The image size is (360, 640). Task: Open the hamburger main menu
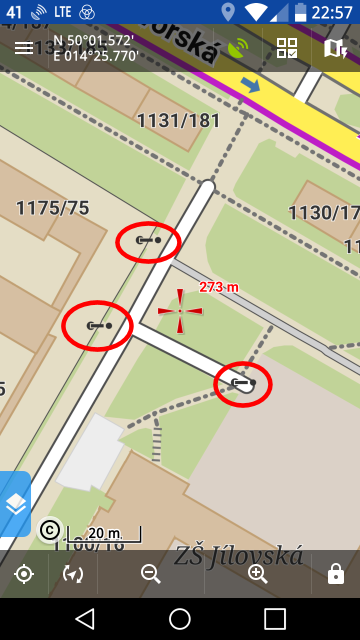tap(24, 48)
